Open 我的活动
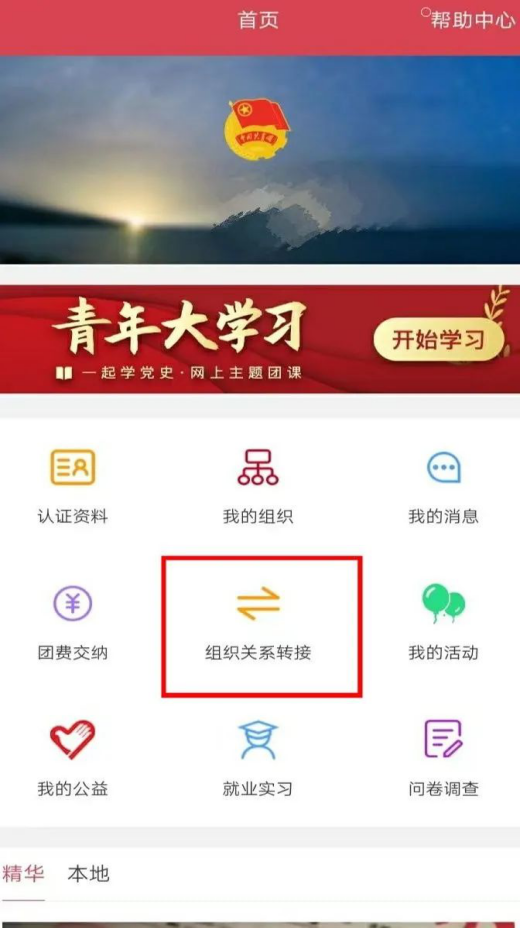Image resolution: width=520 pixels, height=929 pixels. pos(443,623)
